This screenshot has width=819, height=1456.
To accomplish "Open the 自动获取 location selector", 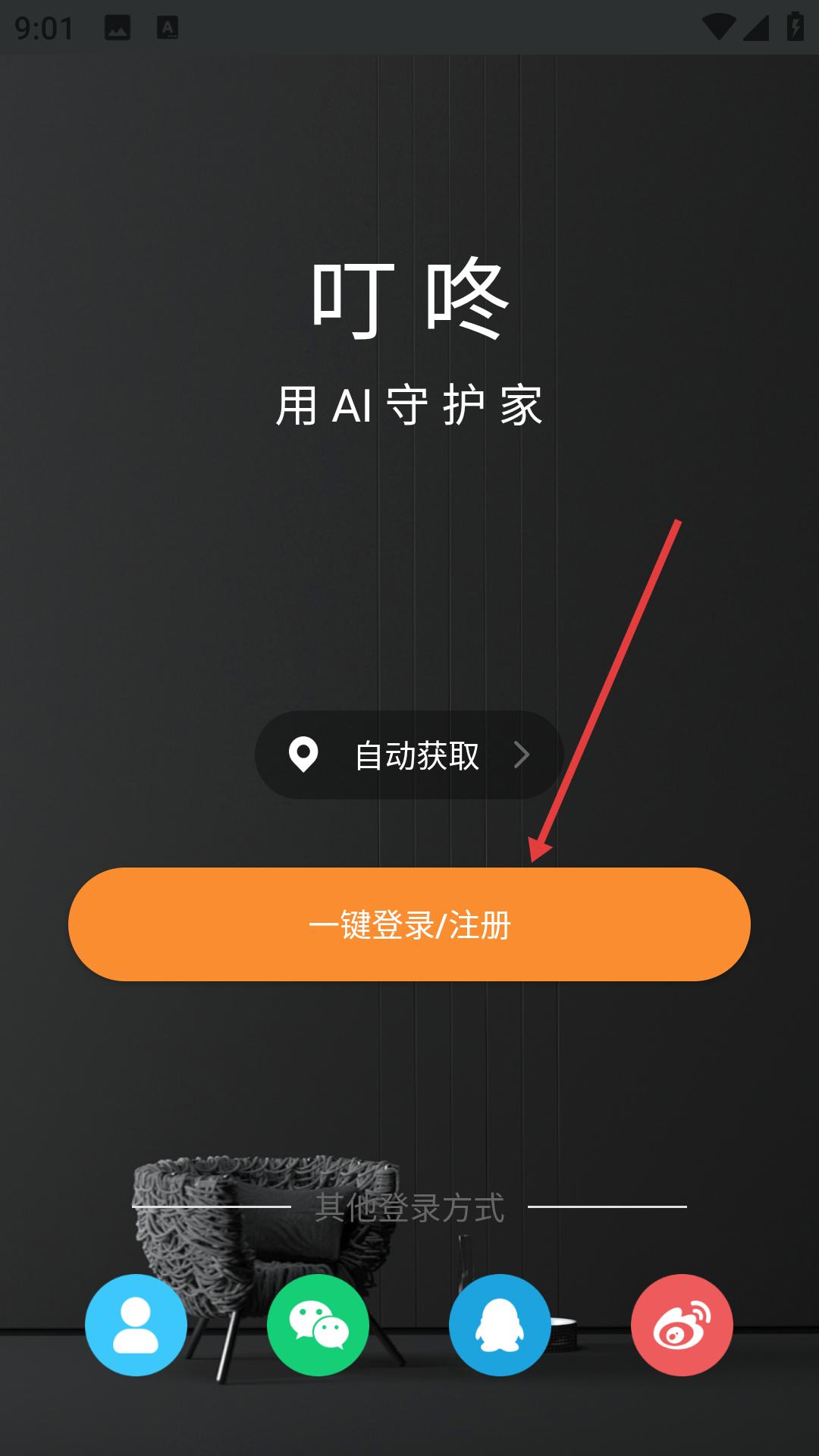I will 409,755.
